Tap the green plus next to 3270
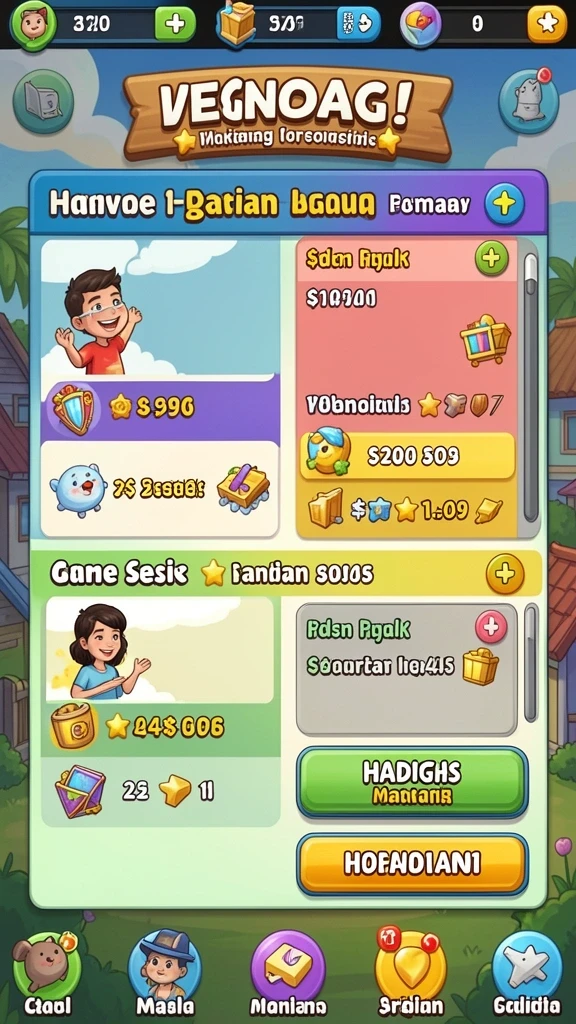 click(175, 24)
